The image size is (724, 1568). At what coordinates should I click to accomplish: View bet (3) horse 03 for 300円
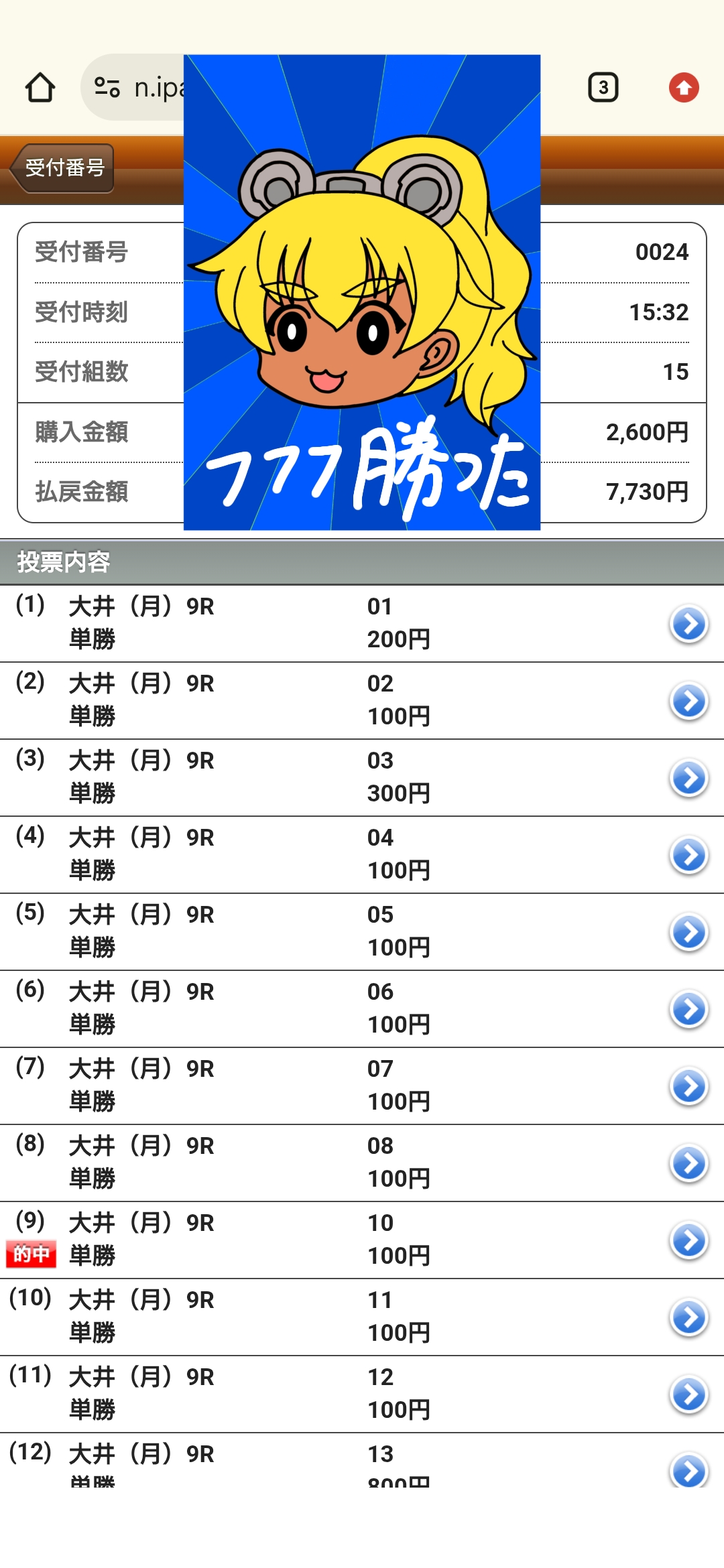coord(688,778)
